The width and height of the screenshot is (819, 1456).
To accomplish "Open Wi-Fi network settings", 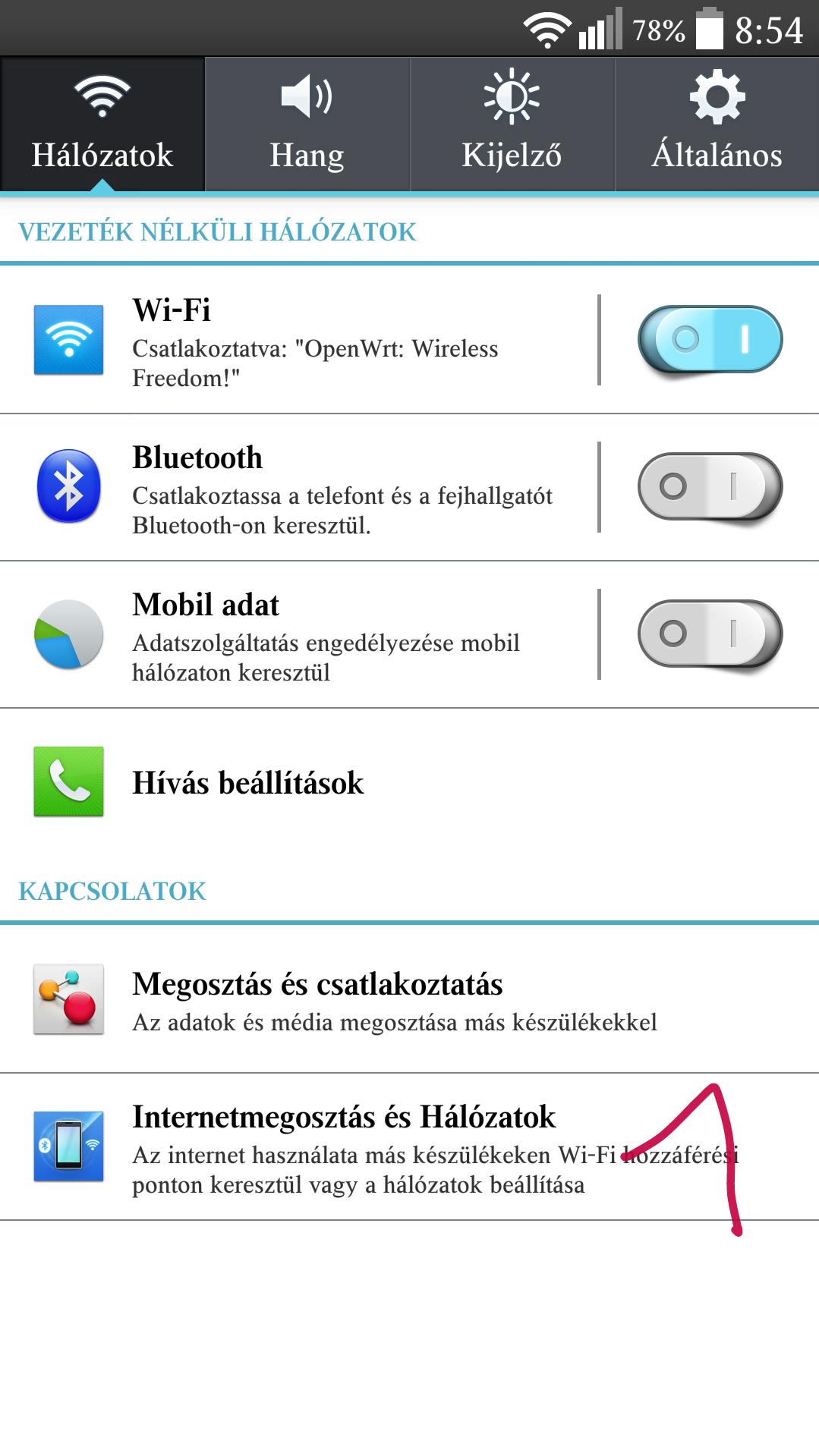I will point(299,340).
